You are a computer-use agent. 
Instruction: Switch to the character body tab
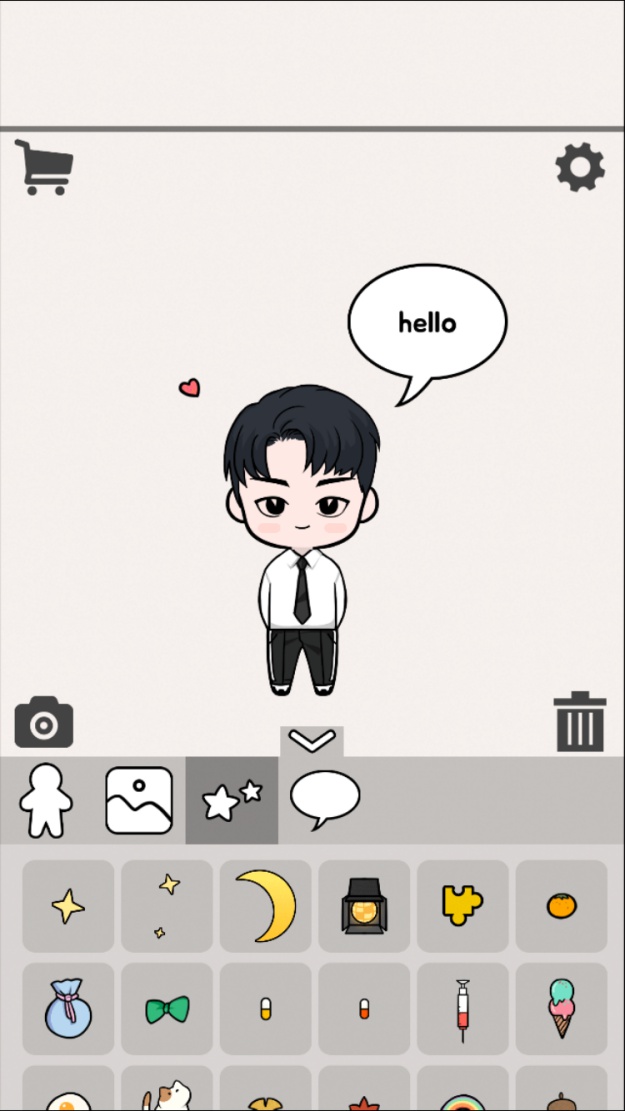point(46,800)
